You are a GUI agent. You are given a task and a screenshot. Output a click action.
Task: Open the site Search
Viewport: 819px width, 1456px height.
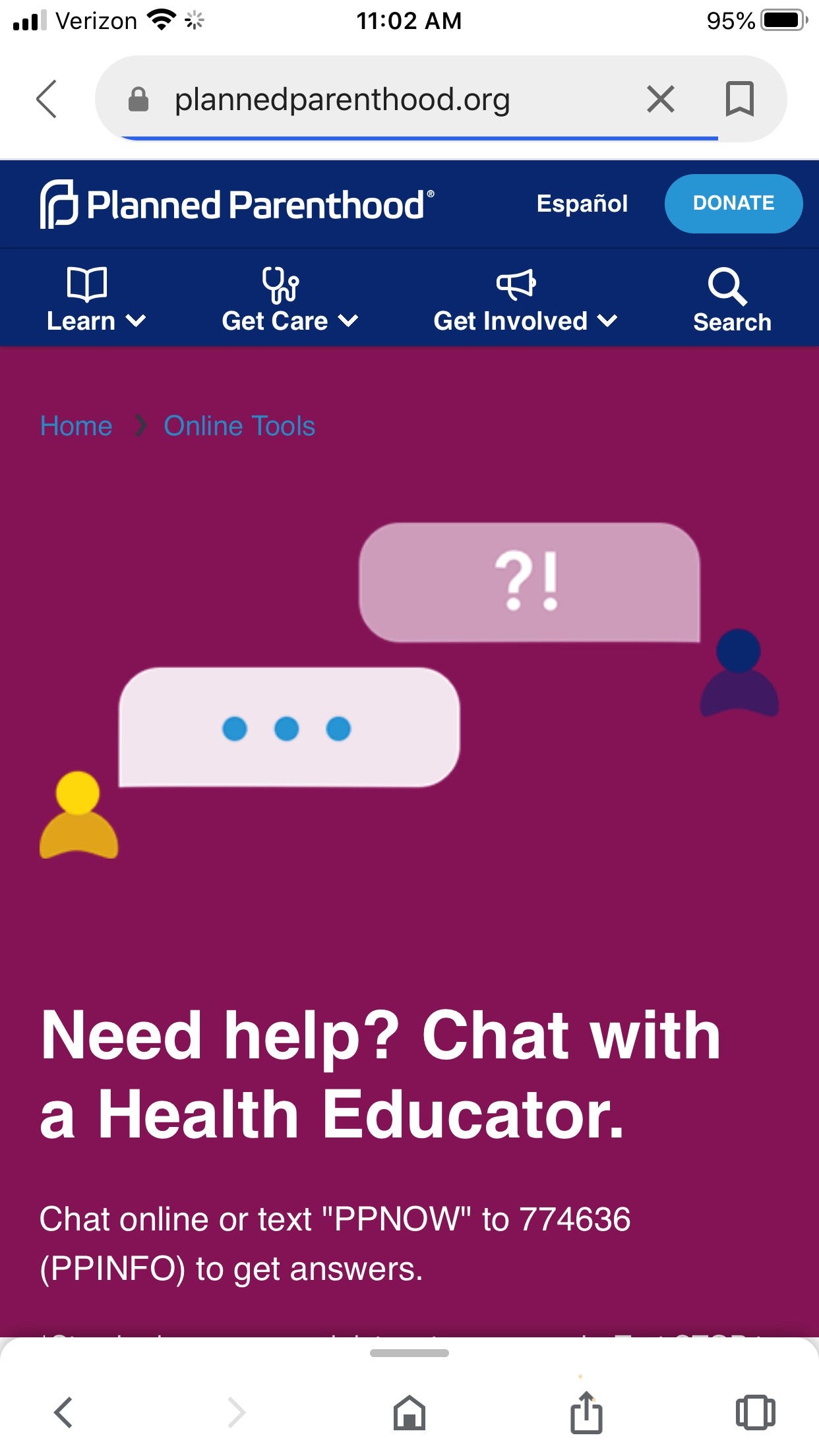point(731,300)
